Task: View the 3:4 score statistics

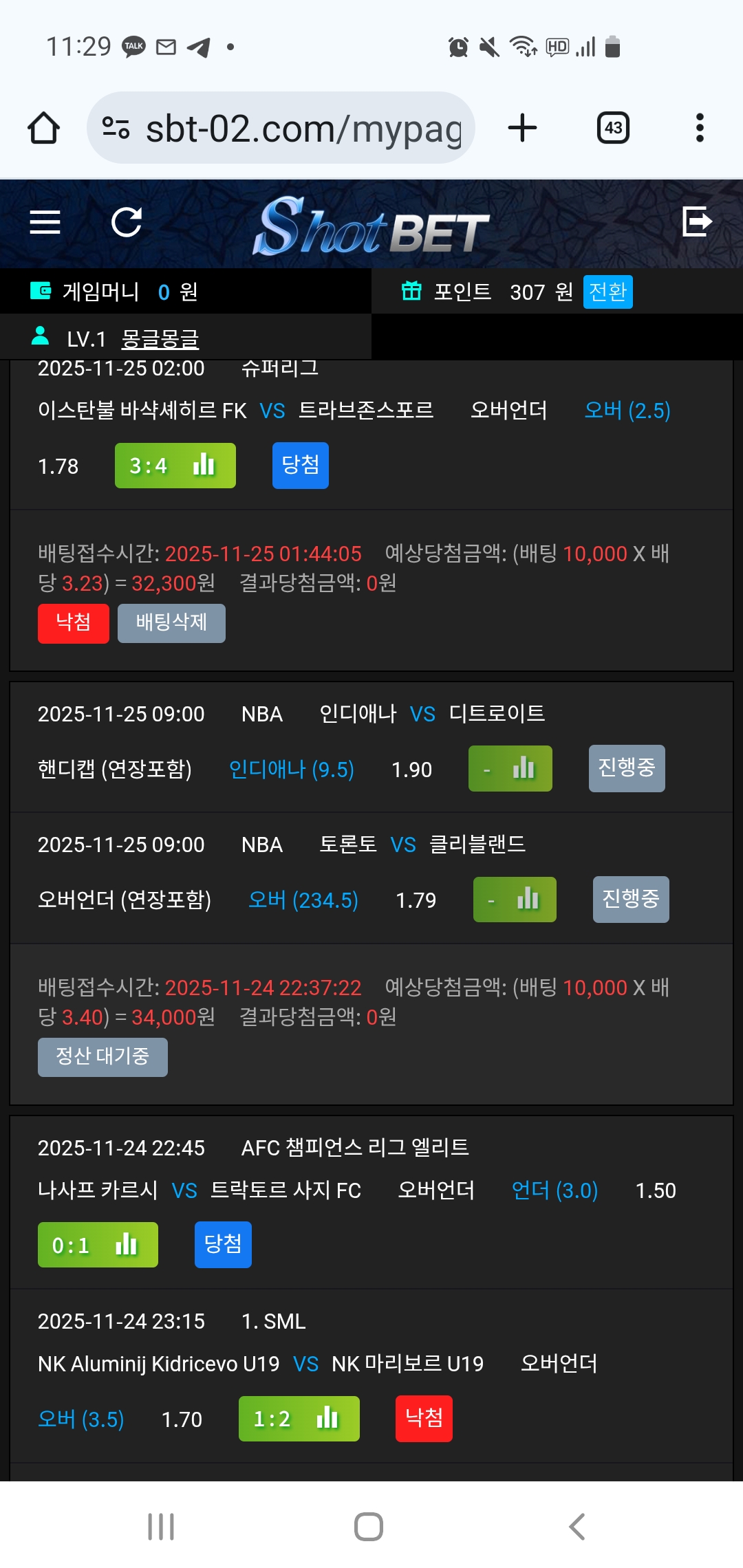Action: pos(175,466)
